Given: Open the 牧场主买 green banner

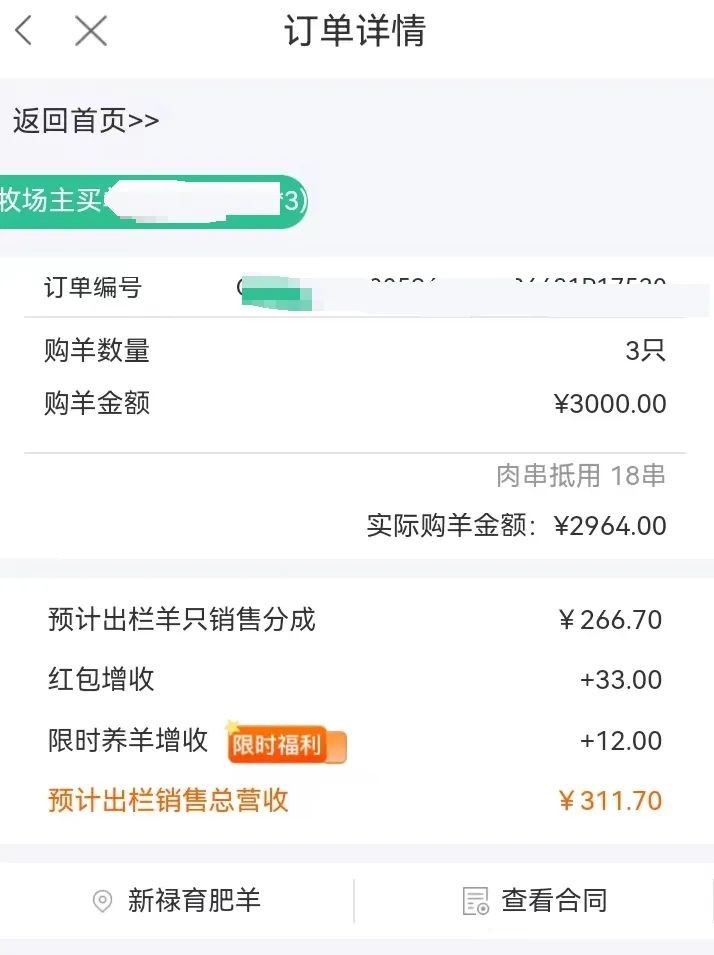Looking at the screenshot, I should point(150,201).
